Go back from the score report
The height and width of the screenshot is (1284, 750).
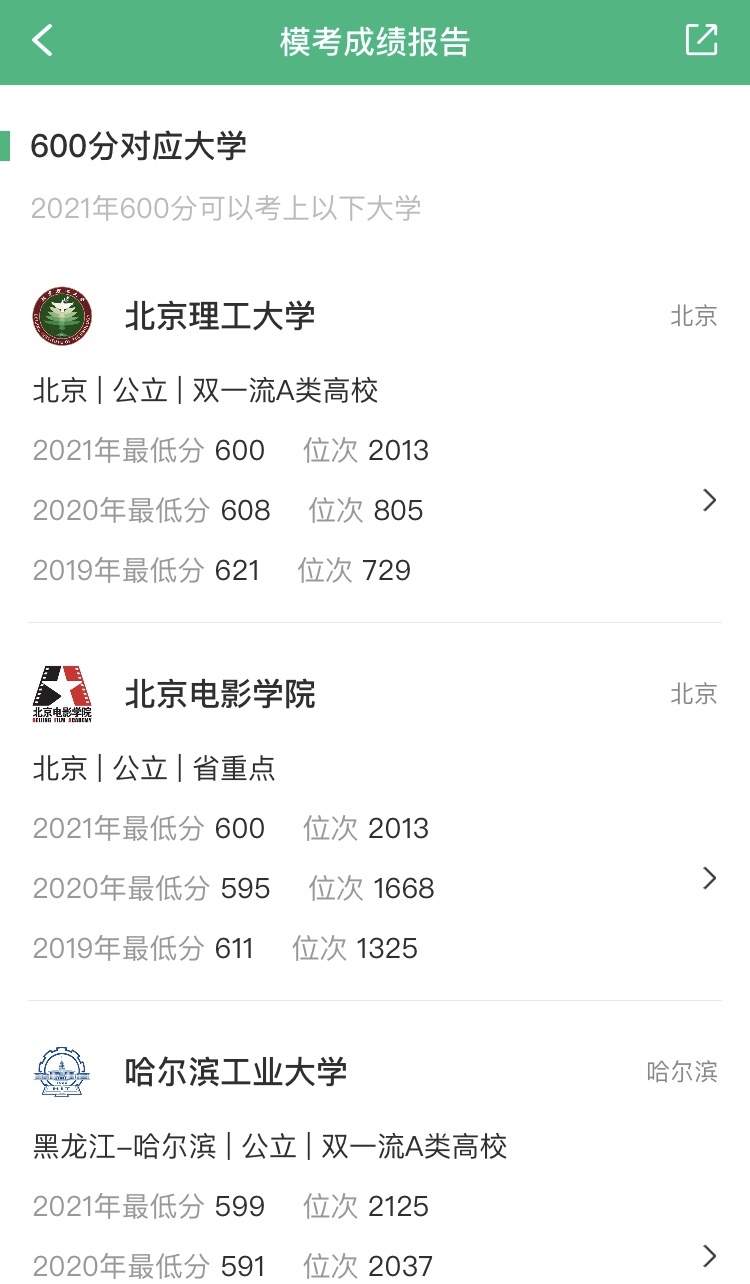pos(42,41)
